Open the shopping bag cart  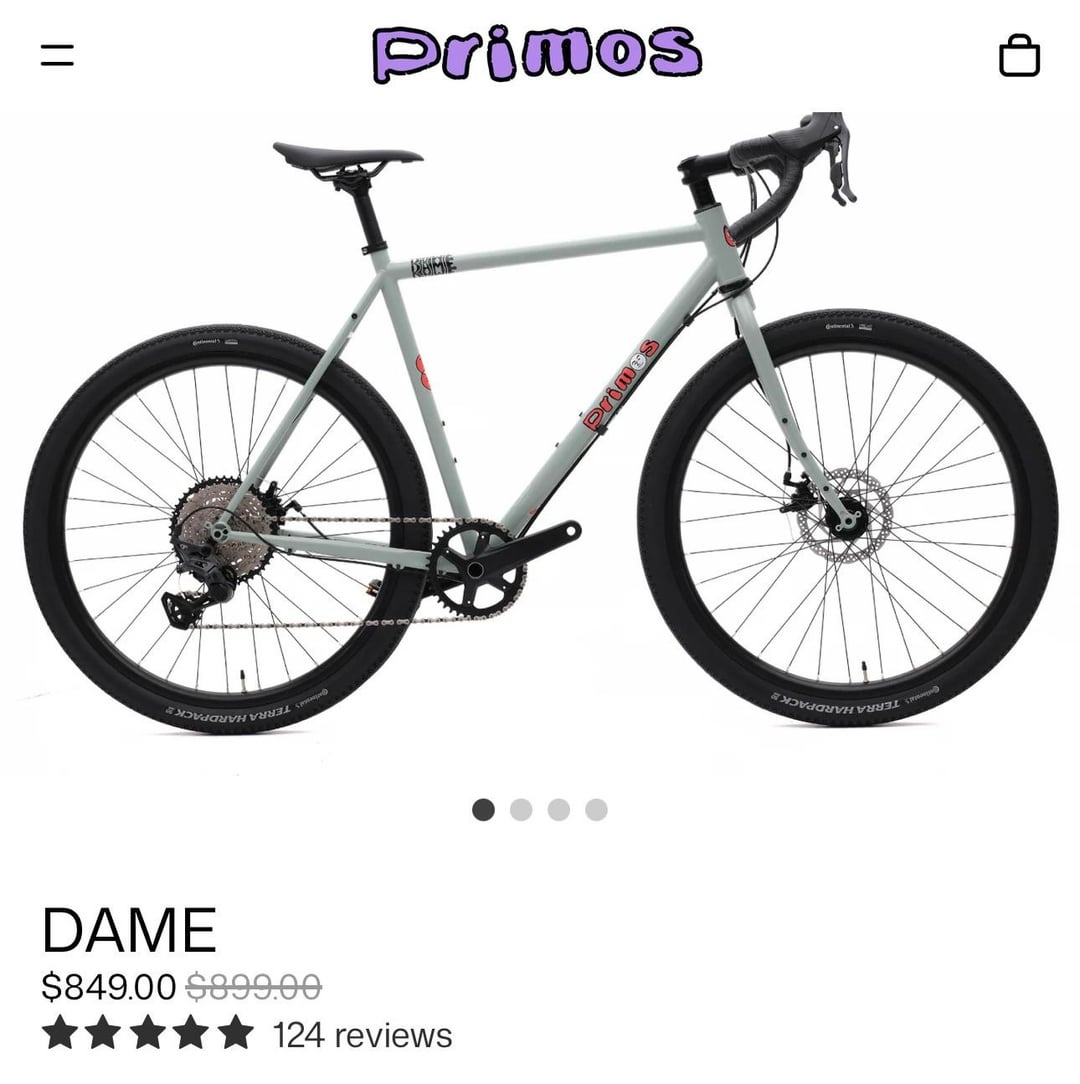click(1019, 55)
